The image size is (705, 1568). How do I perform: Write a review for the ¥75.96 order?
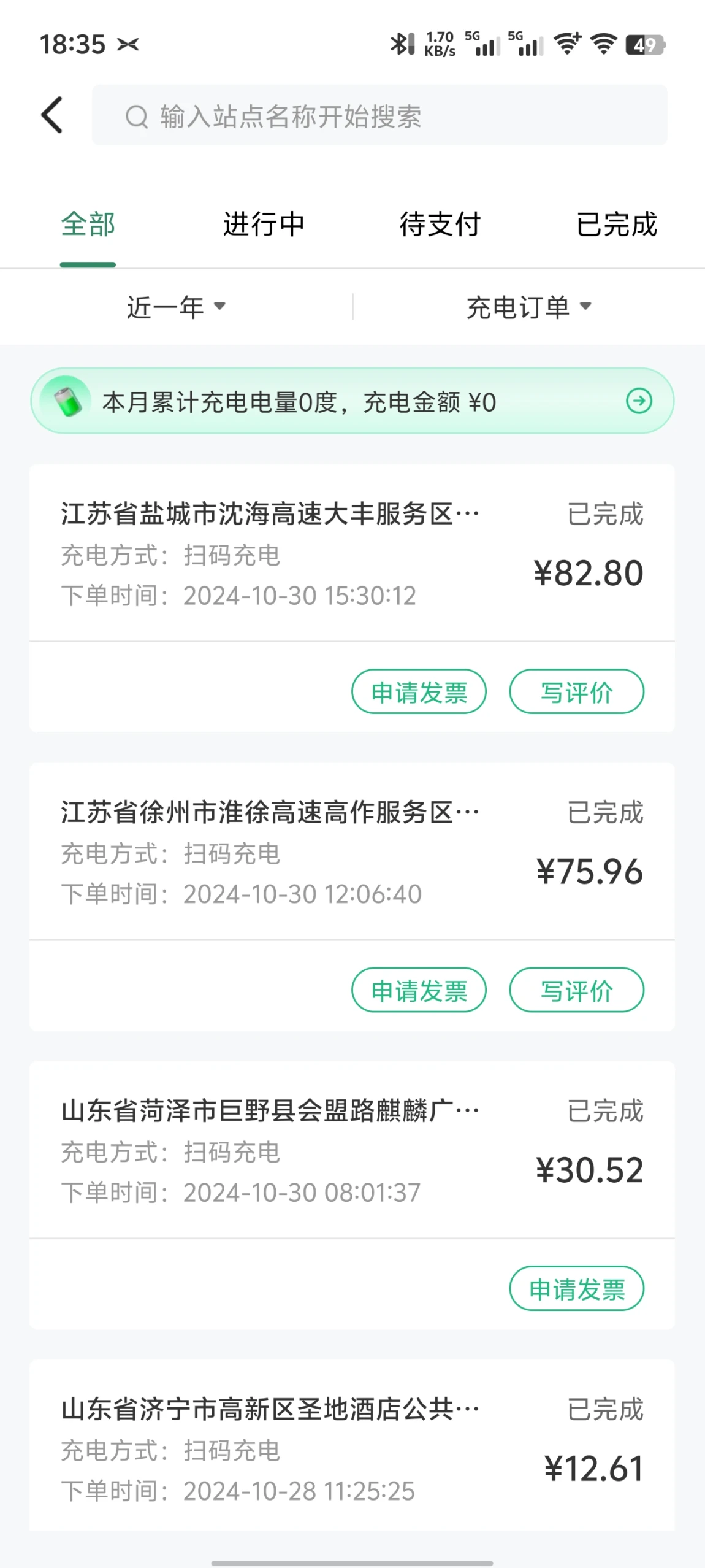coord(576,990)
